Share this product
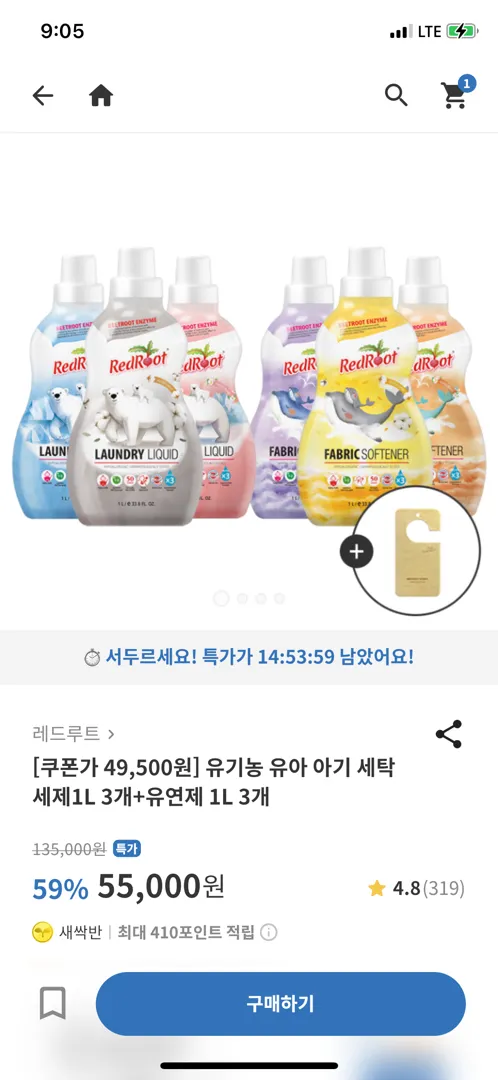The height and width of the screenshot is (1080, 498). pos(449,734)
